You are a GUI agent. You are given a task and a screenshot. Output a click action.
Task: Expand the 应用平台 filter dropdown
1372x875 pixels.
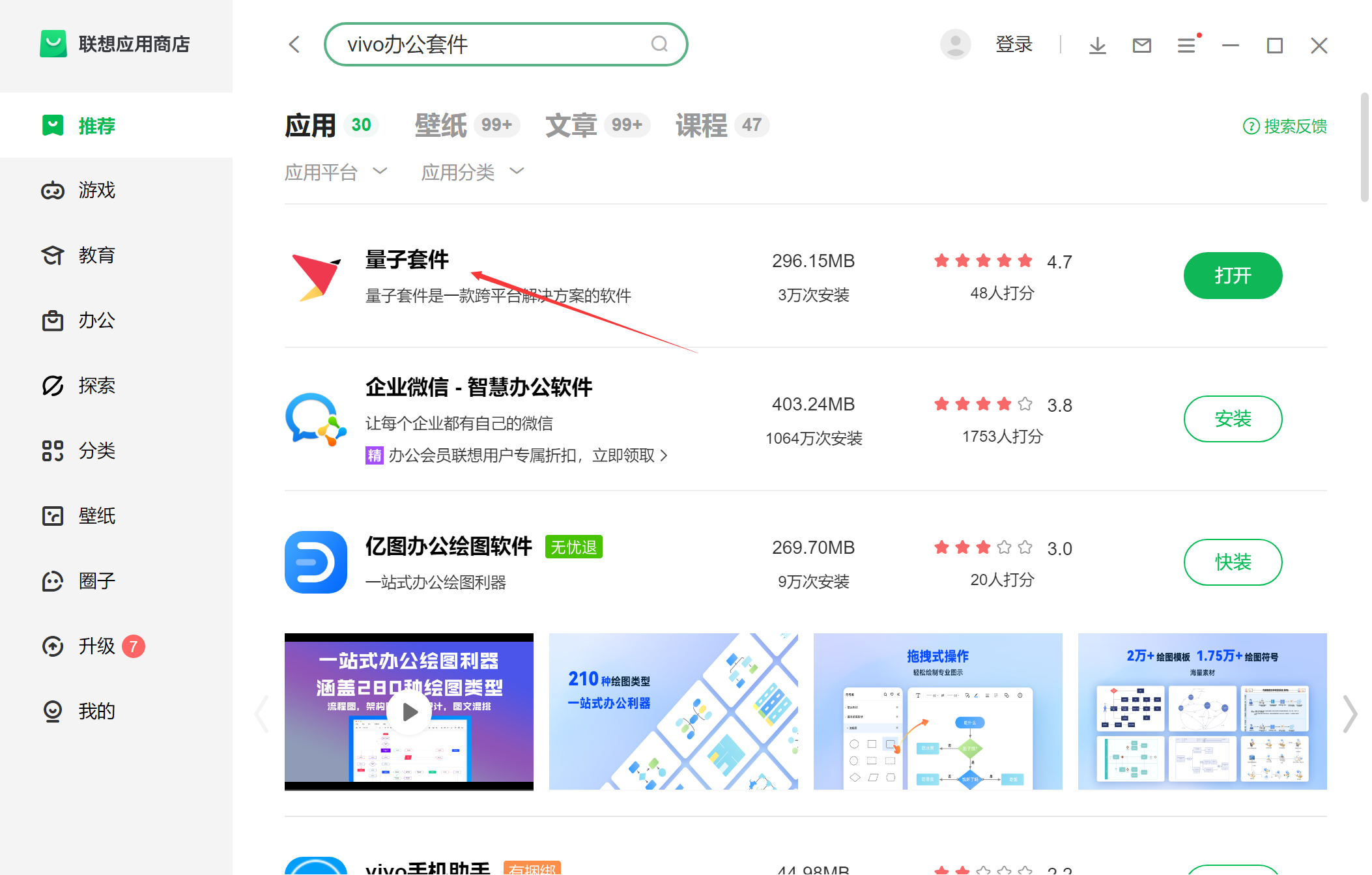(x=336, y=172)
